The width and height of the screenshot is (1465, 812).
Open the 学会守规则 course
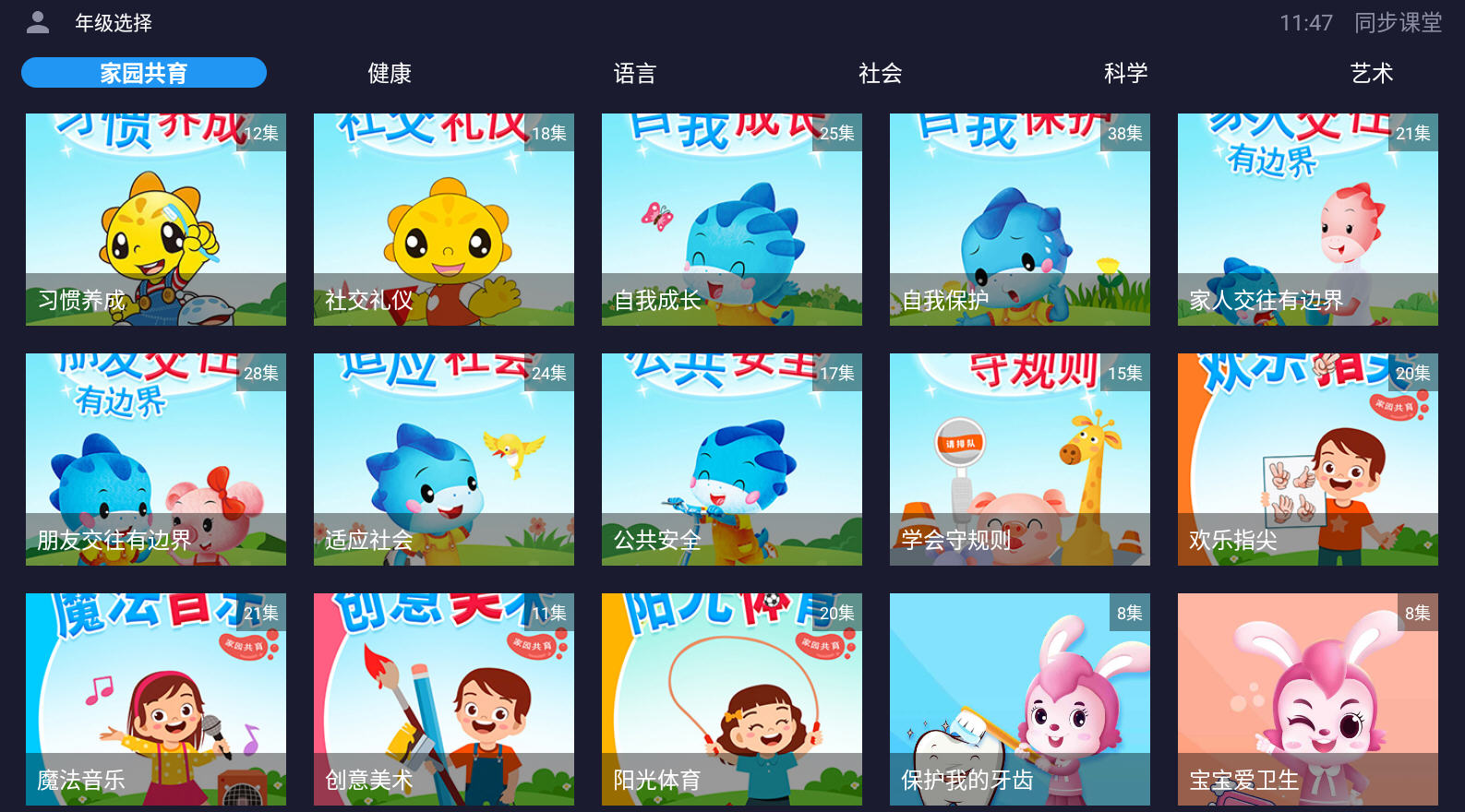point(1020,460)
